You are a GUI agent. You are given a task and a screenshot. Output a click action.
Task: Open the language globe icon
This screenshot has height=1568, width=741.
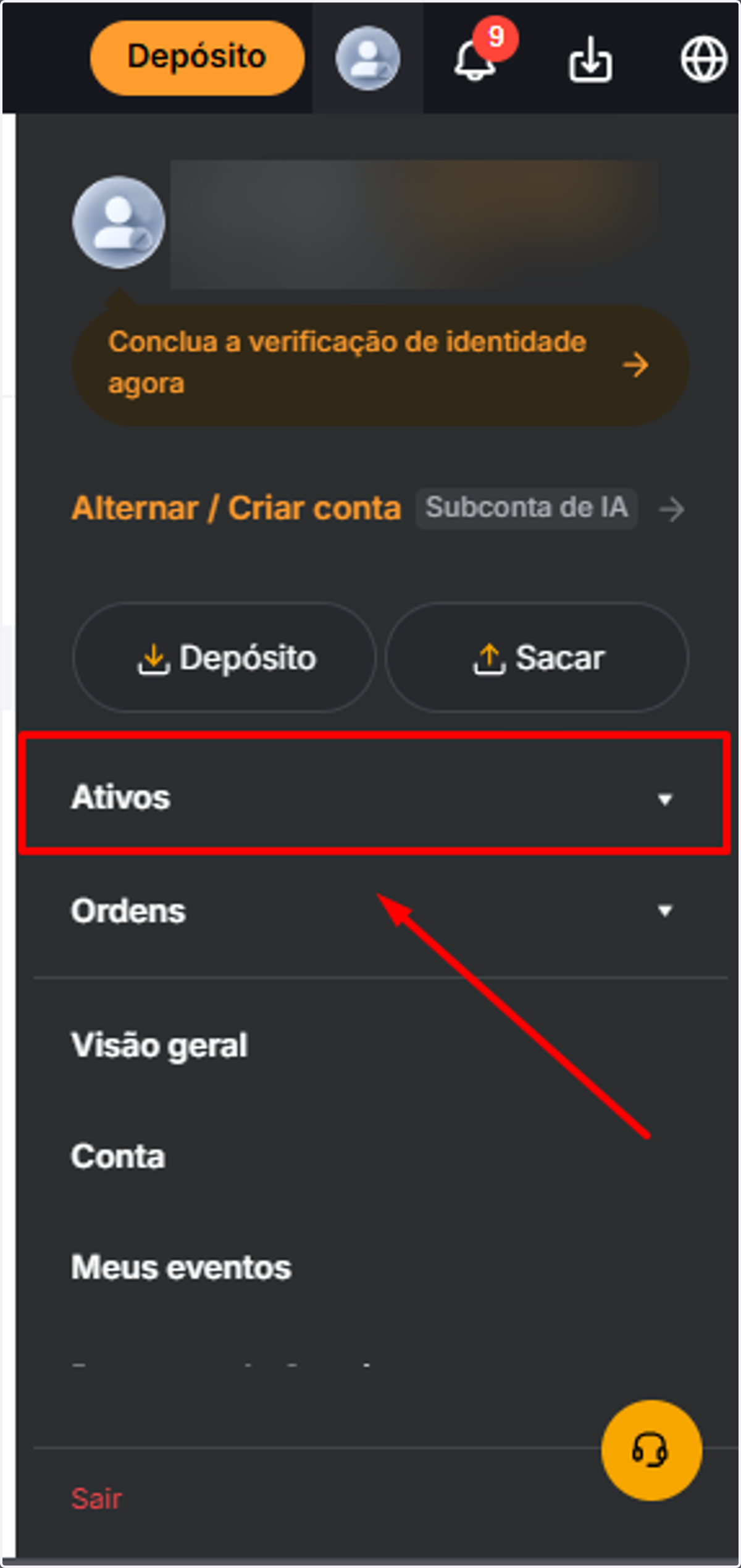pos(704,59)
